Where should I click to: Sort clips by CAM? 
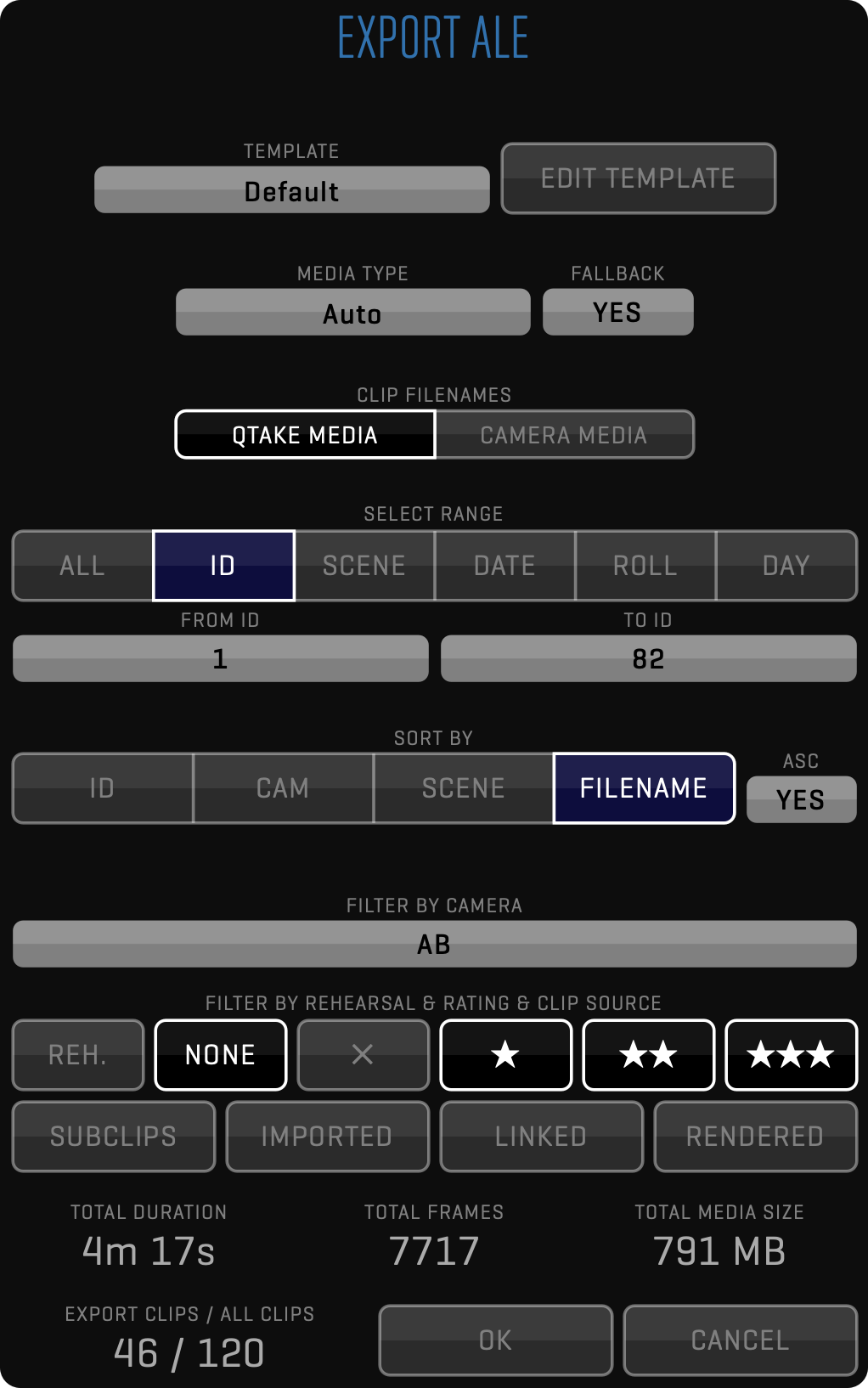click(283, 788)
